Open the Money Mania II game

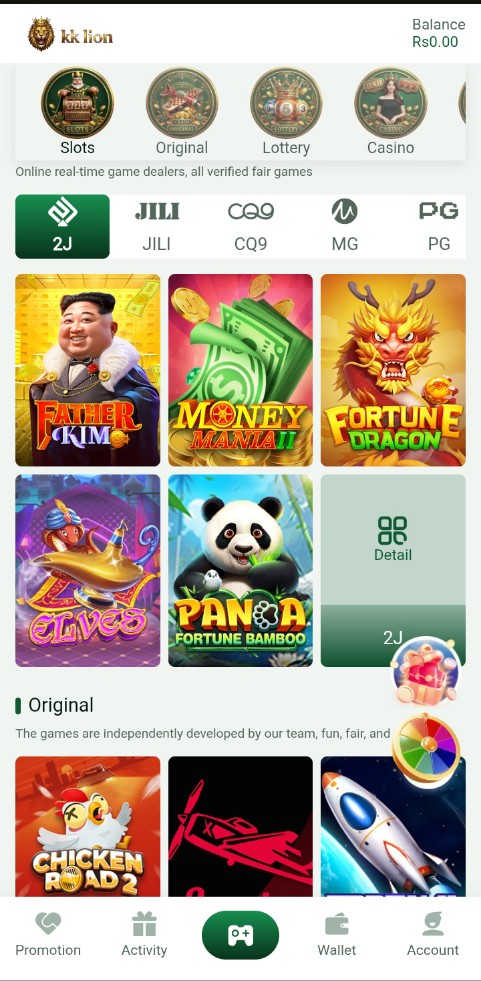click(x=240, y=370)
